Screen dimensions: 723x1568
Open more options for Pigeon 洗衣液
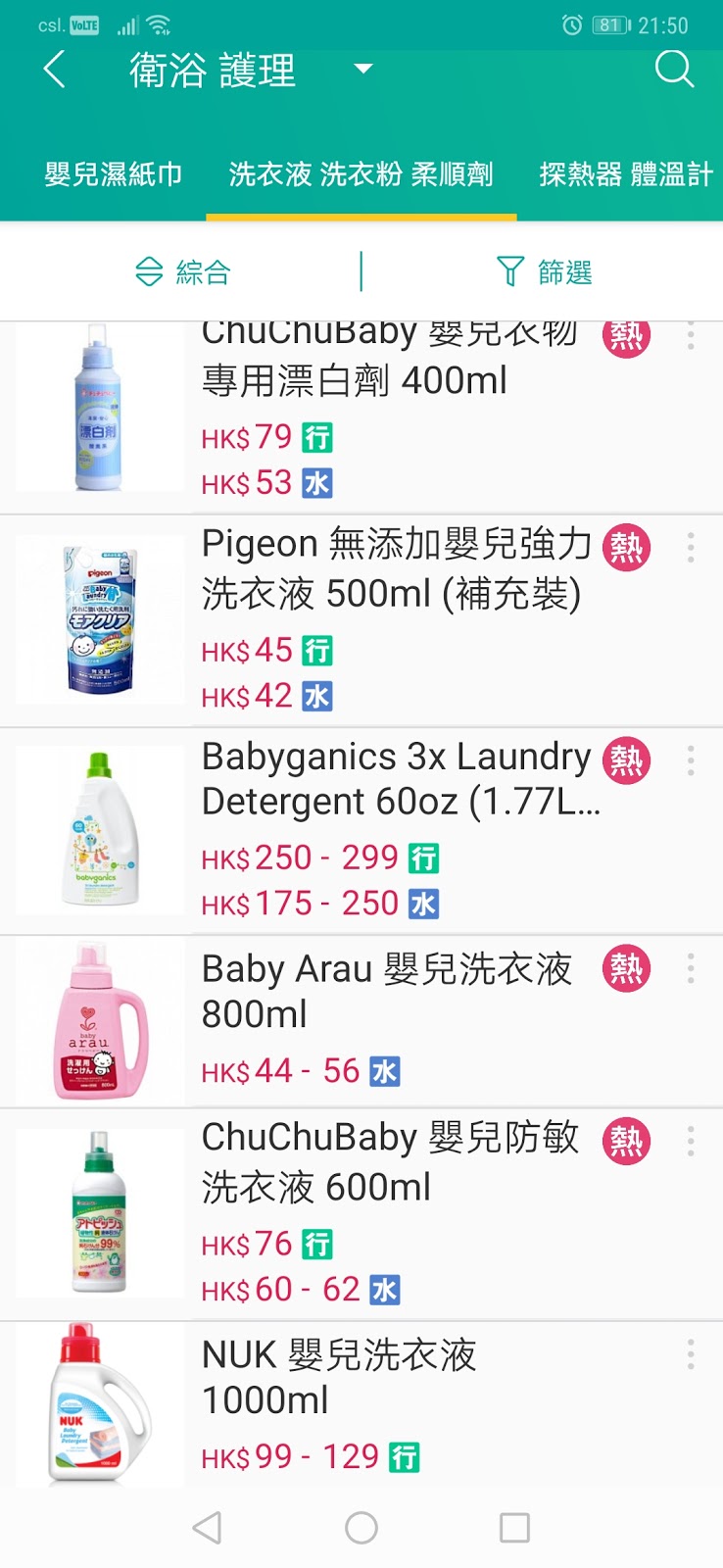[691, 547]
